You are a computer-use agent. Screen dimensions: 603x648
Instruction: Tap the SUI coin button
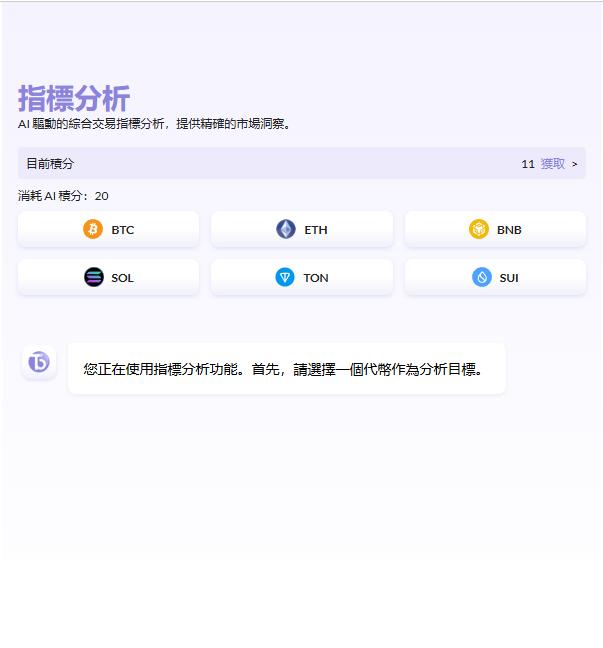pyautogui.click(x=495, y=277)
